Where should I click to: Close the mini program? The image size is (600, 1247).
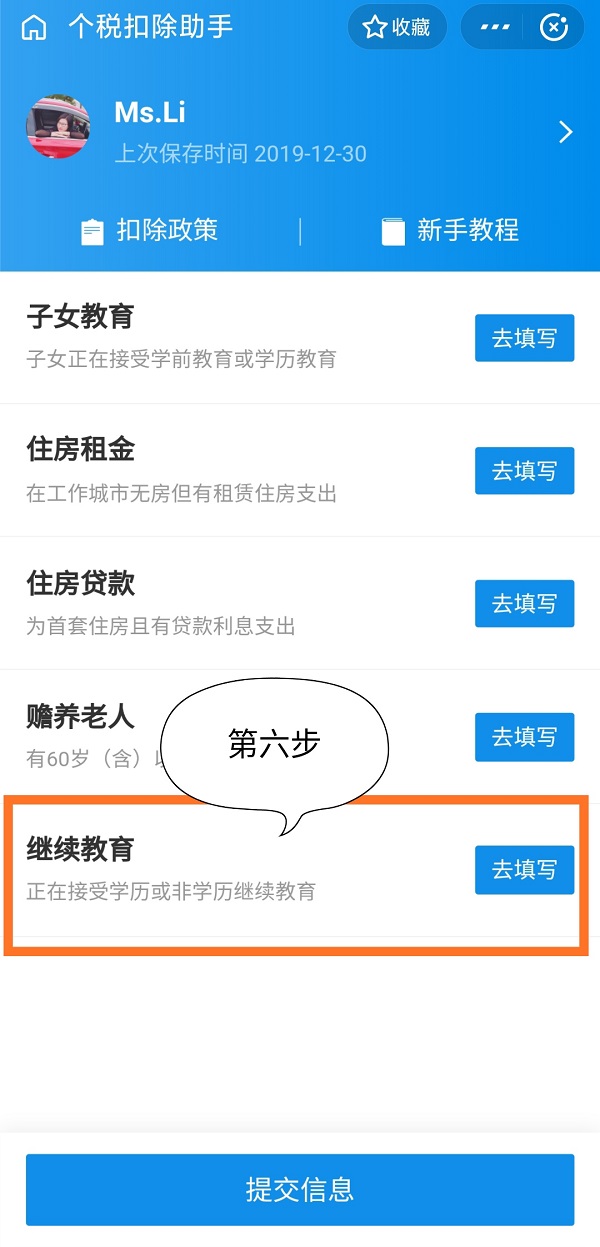554,27
